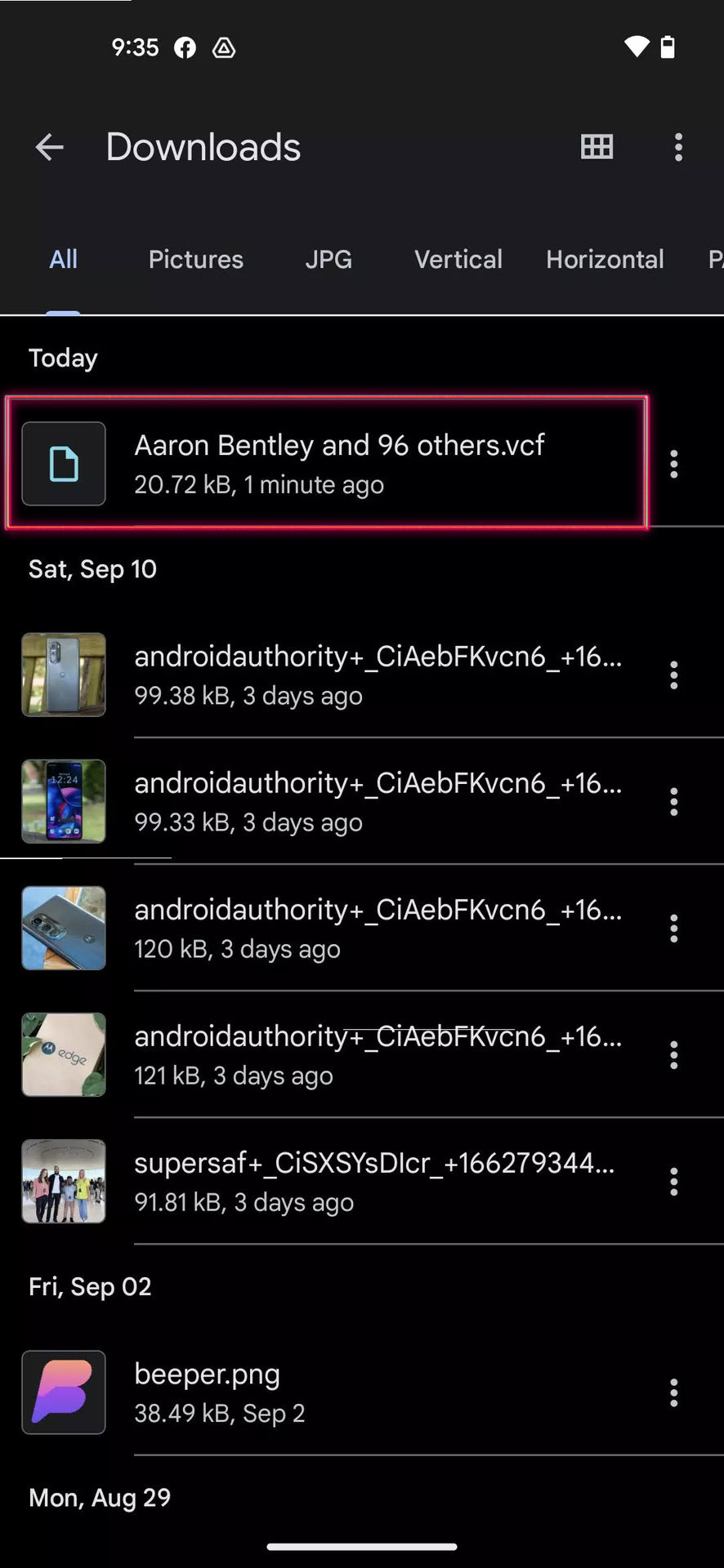Switch to the Horizontal tab
The width and height of the screenshot is (724, 1568).
click(605, 260)
